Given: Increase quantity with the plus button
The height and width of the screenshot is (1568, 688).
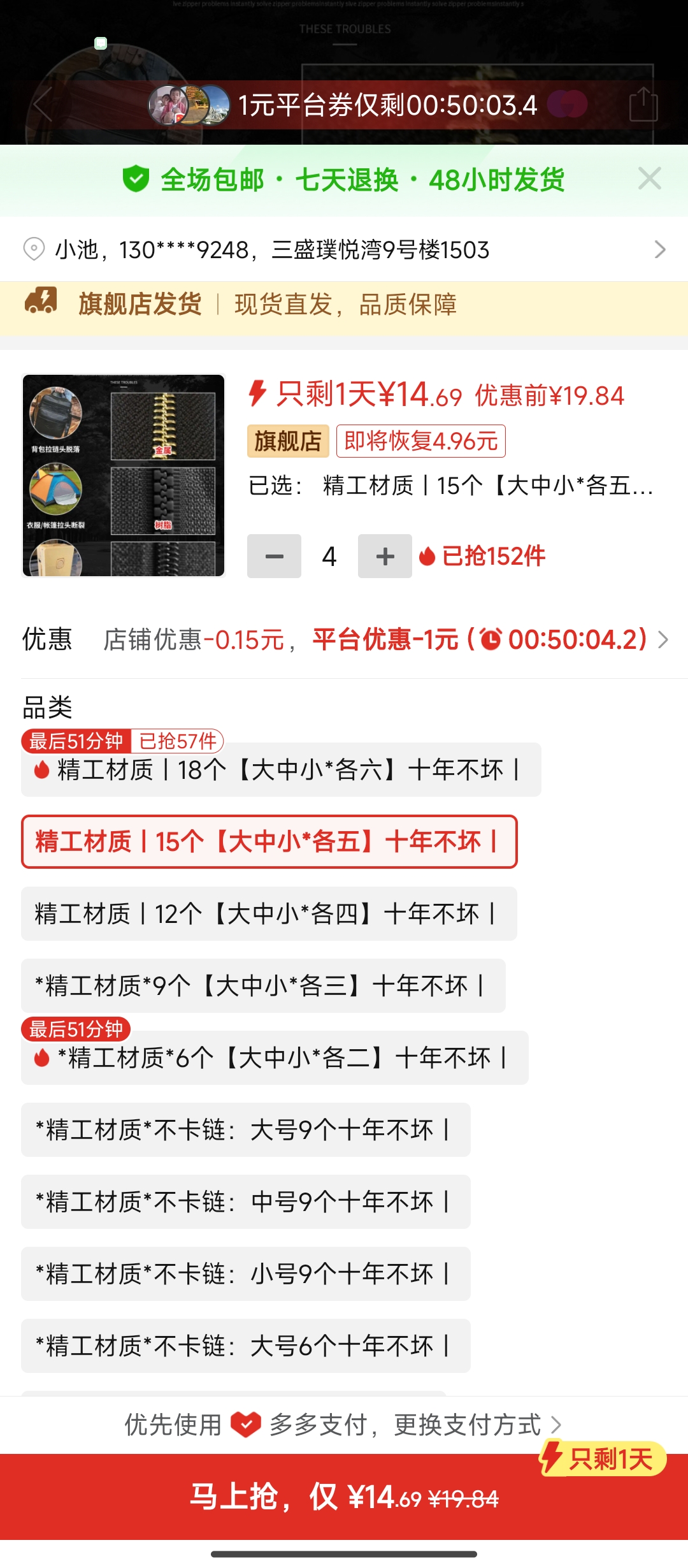Looking at the screenshot, I should (385, 556).
